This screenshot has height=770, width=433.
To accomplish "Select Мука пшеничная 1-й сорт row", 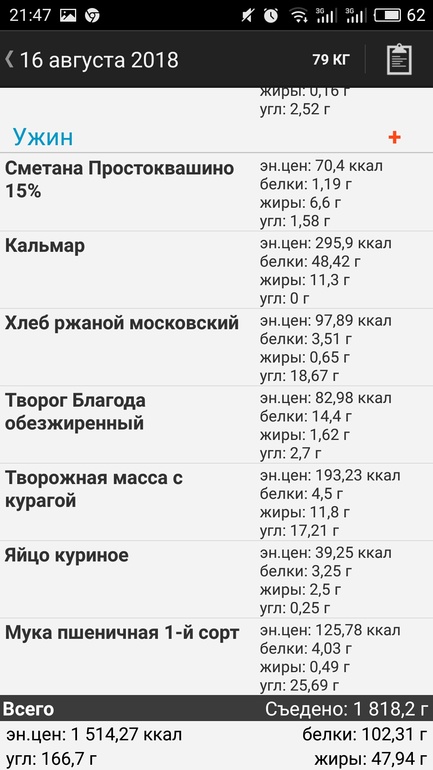I will click(216, 657).
